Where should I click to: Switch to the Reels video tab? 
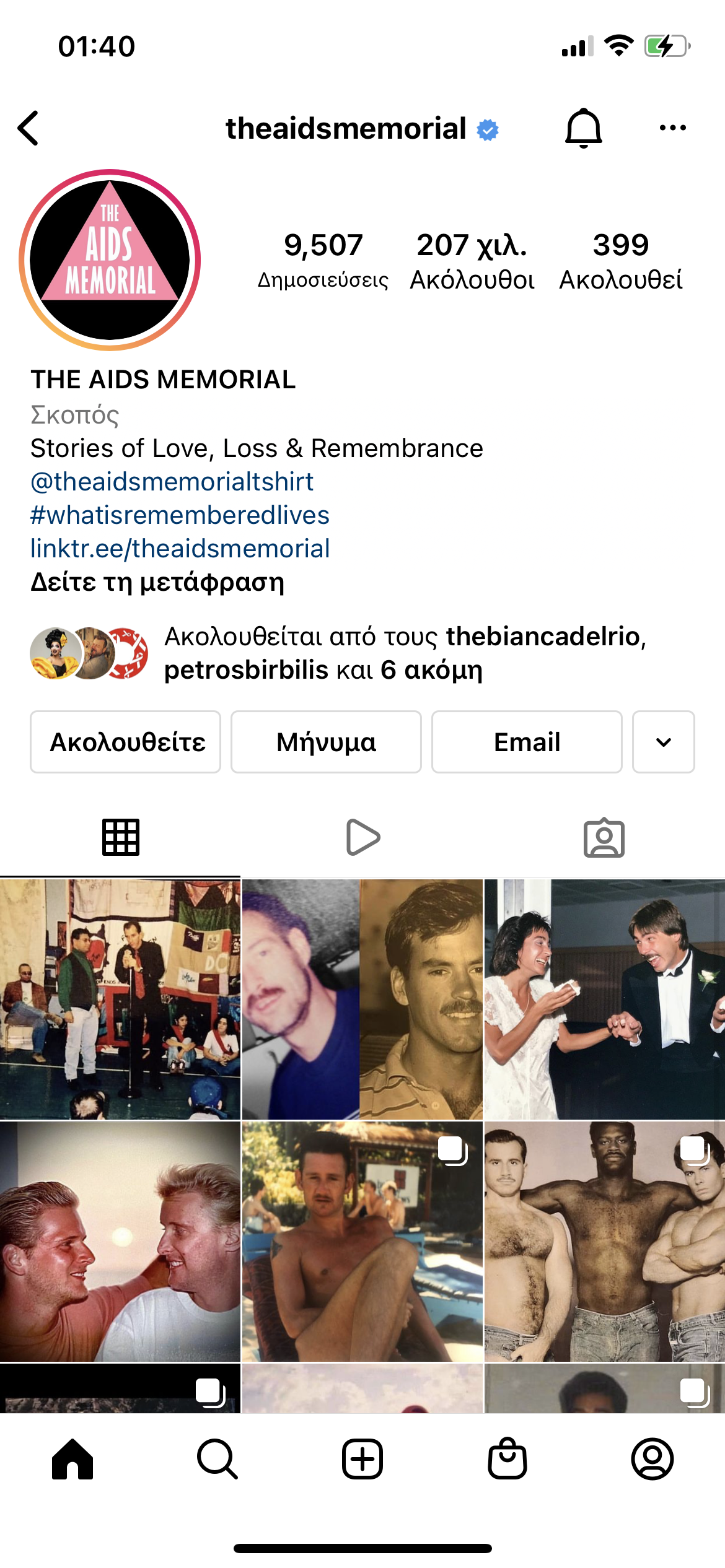click(362, 837)
